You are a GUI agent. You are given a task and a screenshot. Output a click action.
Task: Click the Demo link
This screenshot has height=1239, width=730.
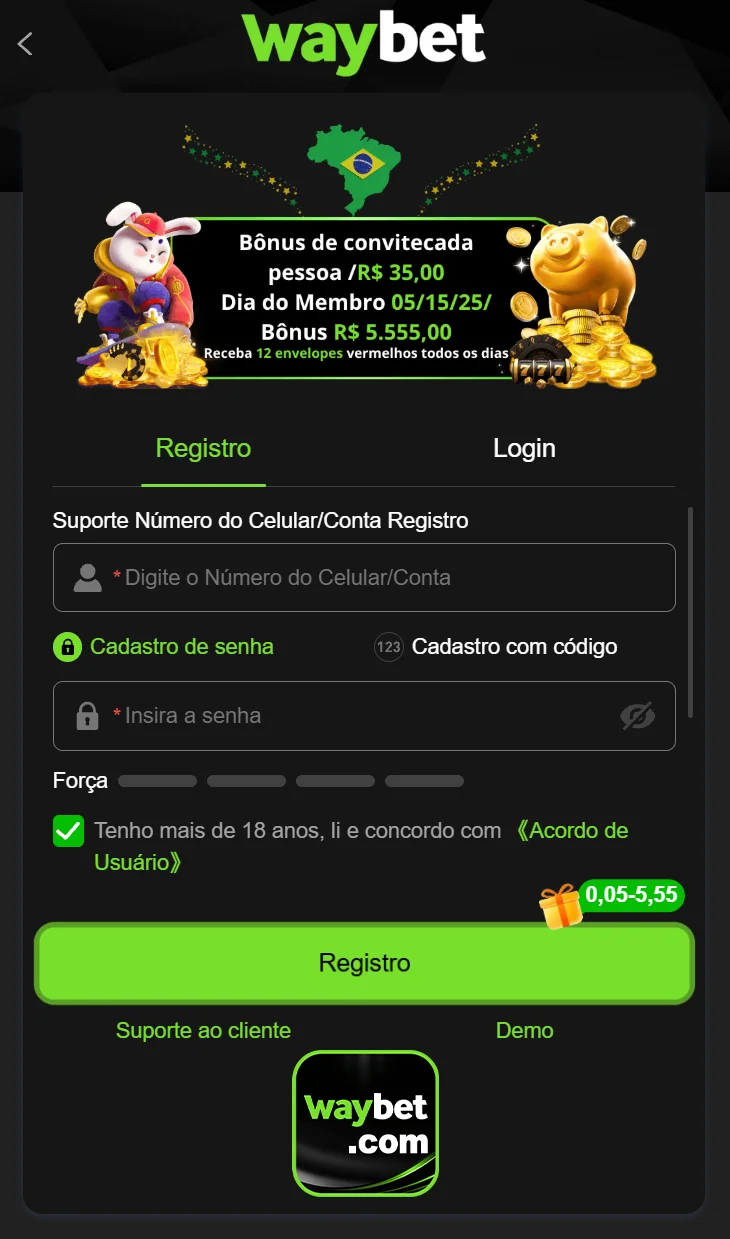[524, 1030]
